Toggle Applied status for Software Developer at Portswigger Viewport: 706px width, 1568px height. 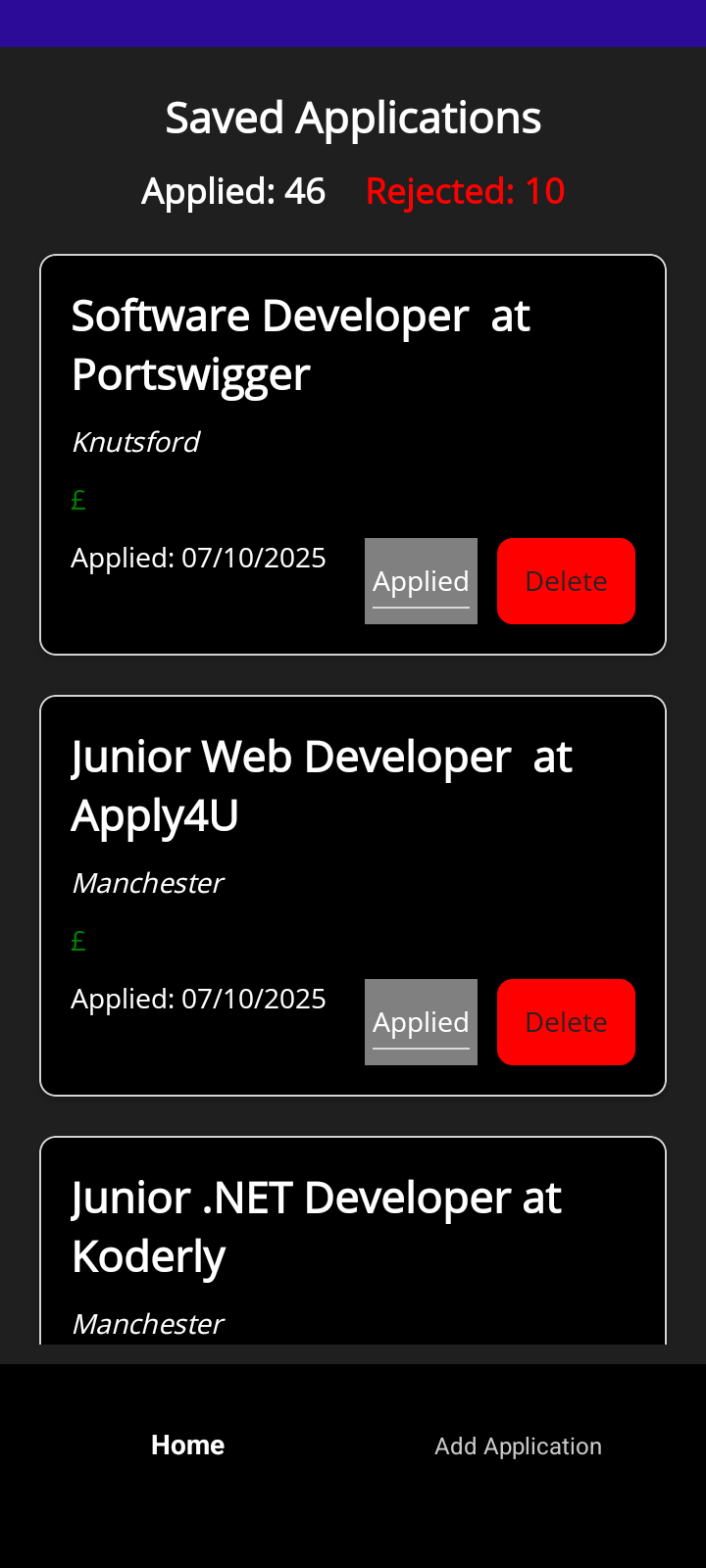pos(421,581)
